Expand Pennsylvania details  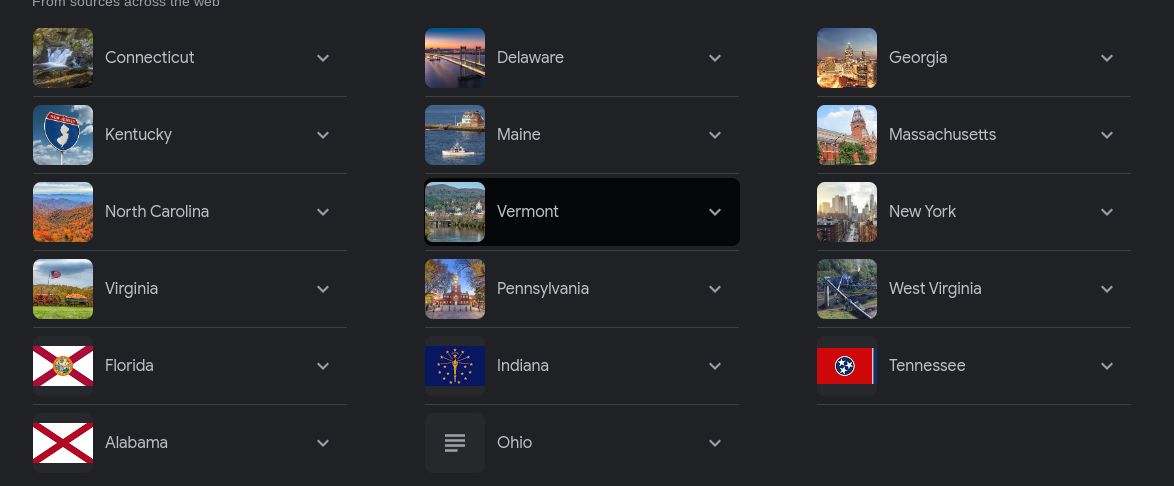pyautogui.click(x=715, y=289)
